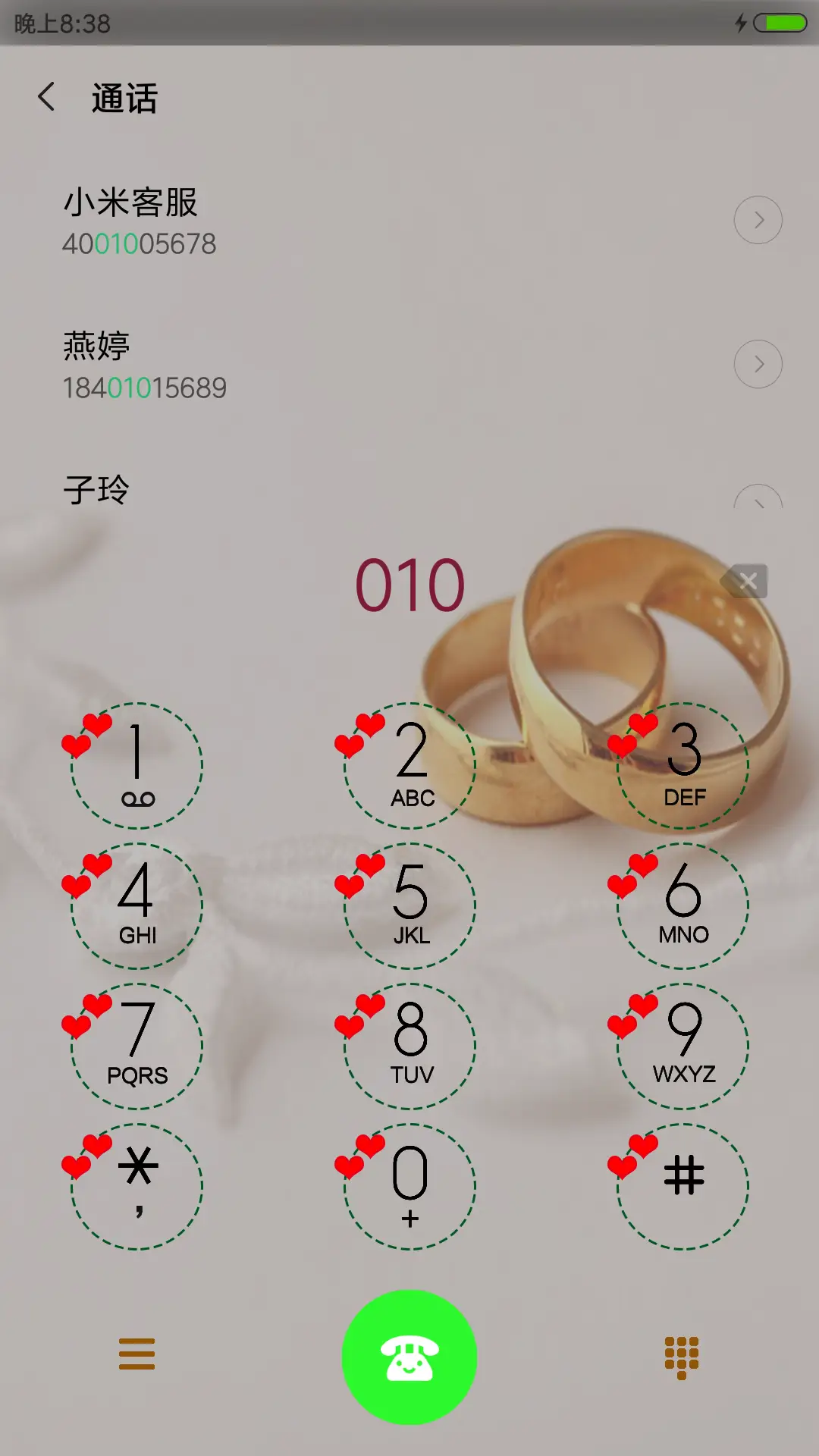Select the 通话 title header
This screenshot has height=1456, width=819.
click(124, 99)
